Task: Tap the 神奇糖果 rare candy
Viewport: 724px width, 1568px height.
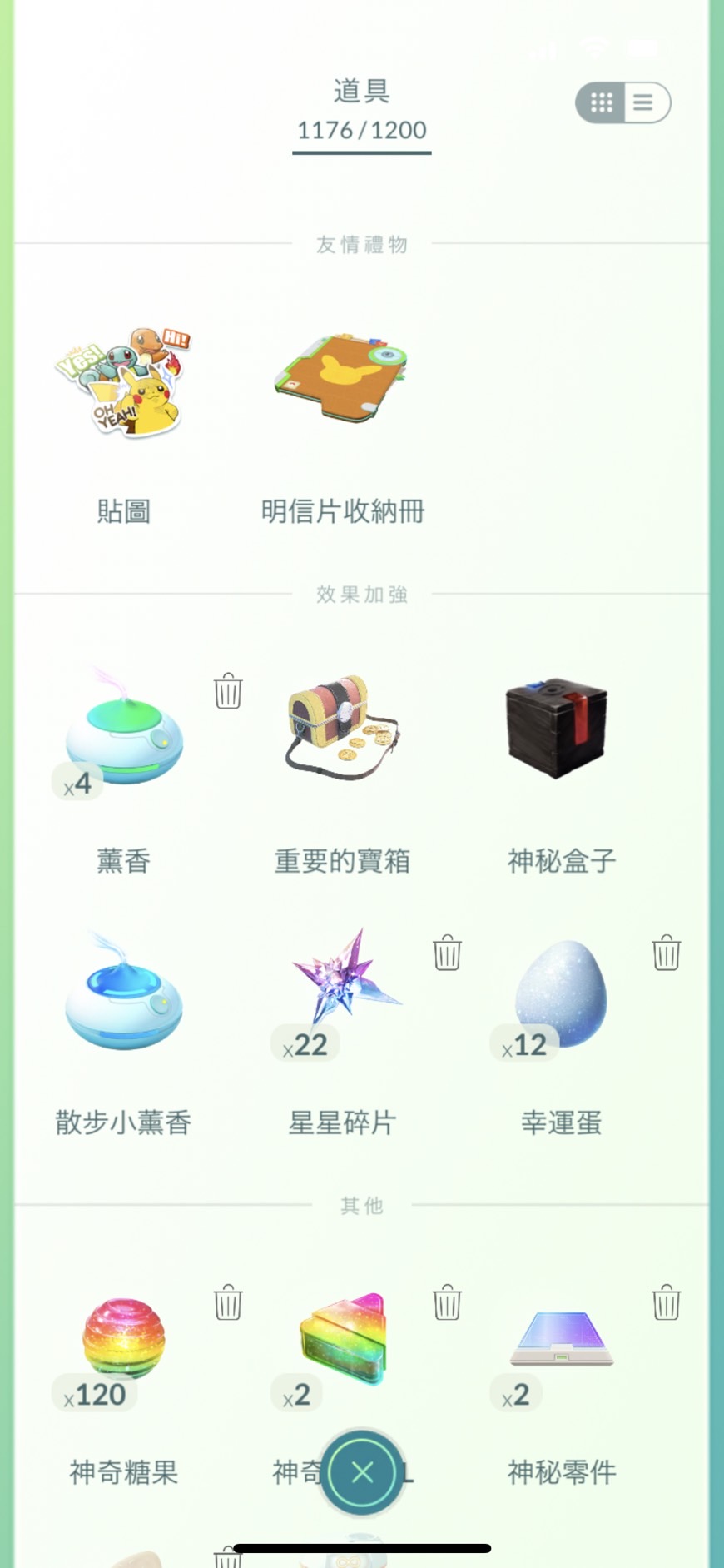Action: (123, 1339)
